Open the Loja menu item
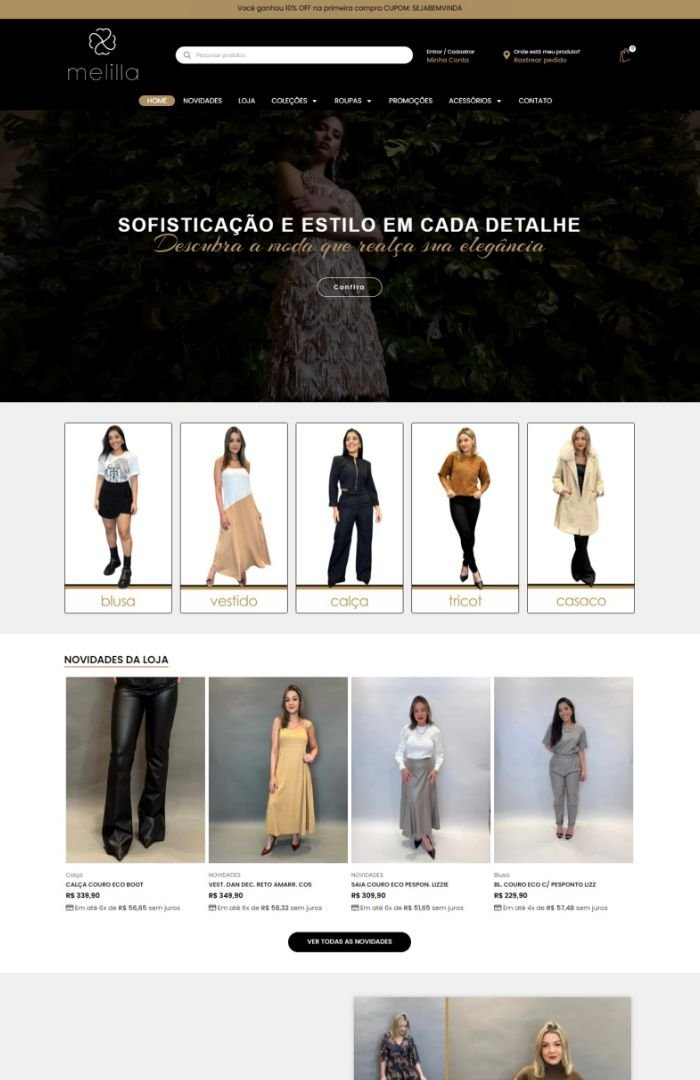The image size is (700, 1080). pos(246,101)
